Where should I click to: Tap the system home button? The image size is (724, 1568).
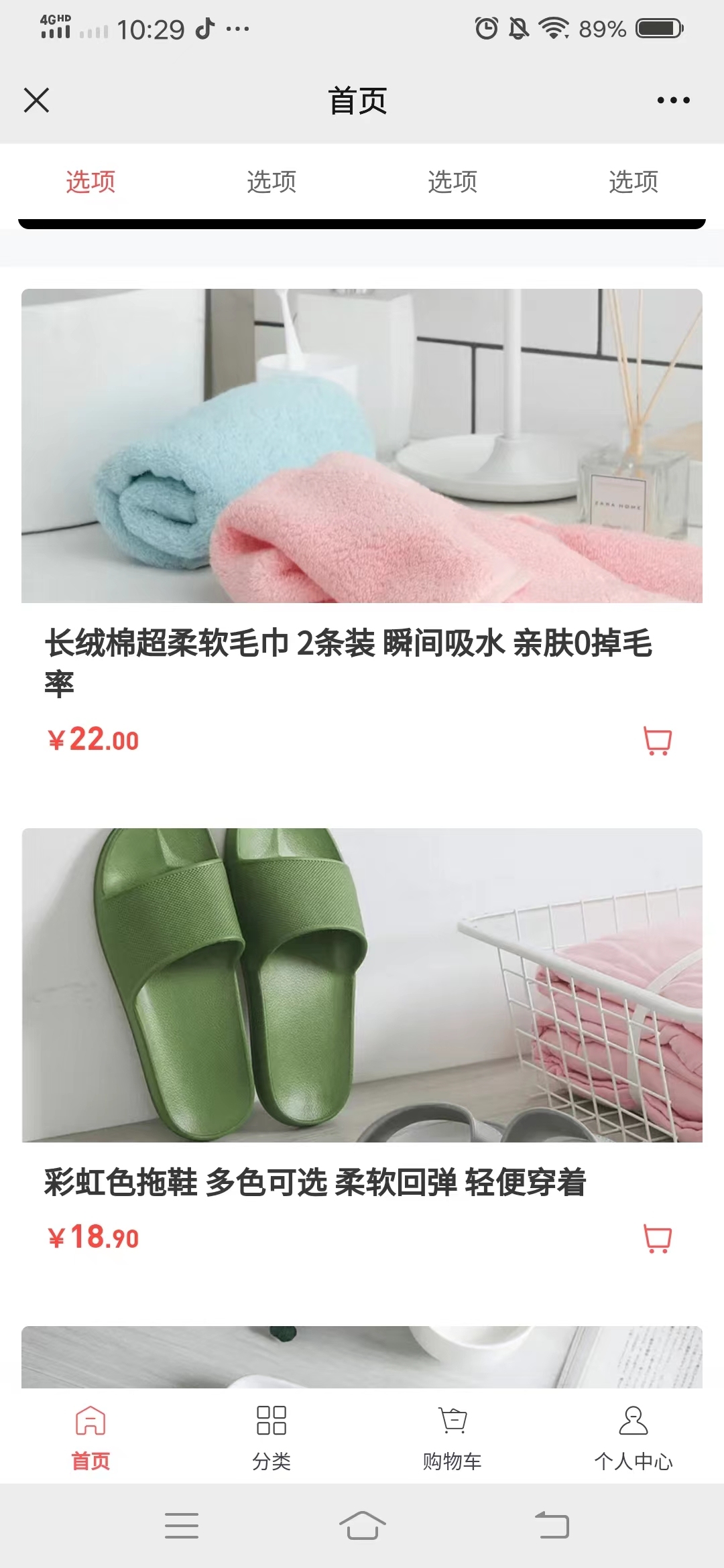point(362,1526)
